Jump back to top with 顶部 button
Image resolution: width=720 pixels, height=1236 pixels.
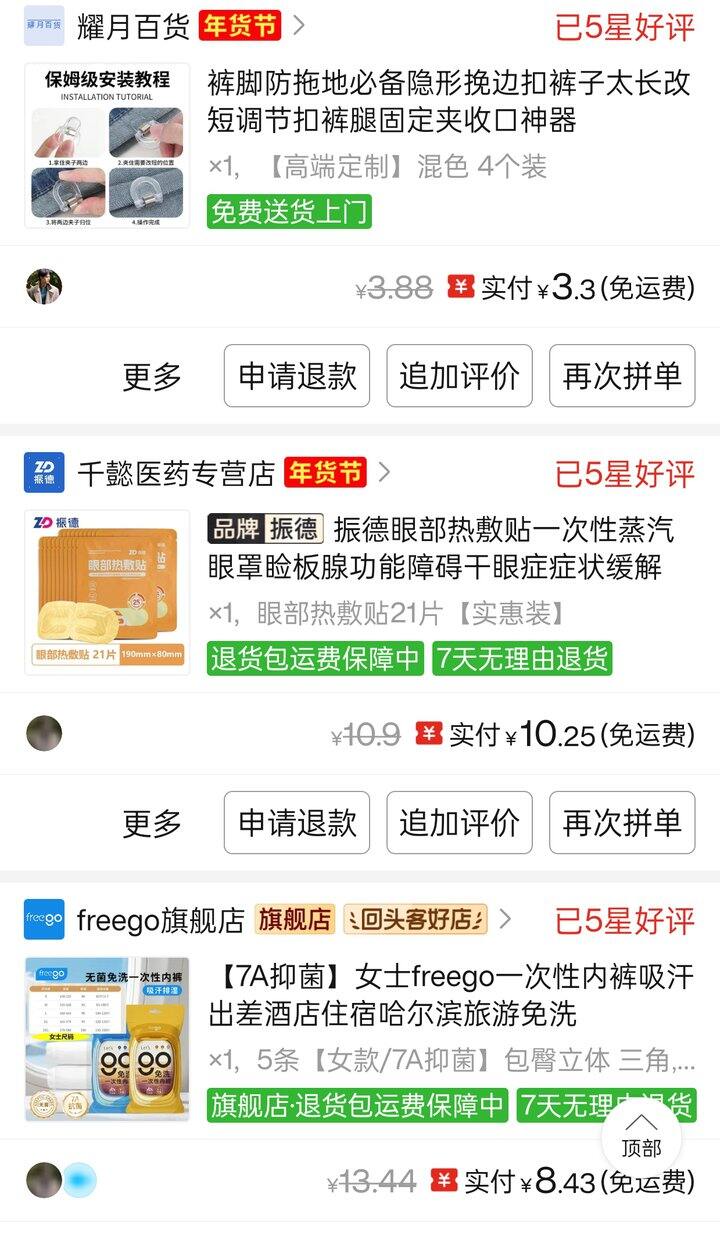click(x=641, y=1135)
